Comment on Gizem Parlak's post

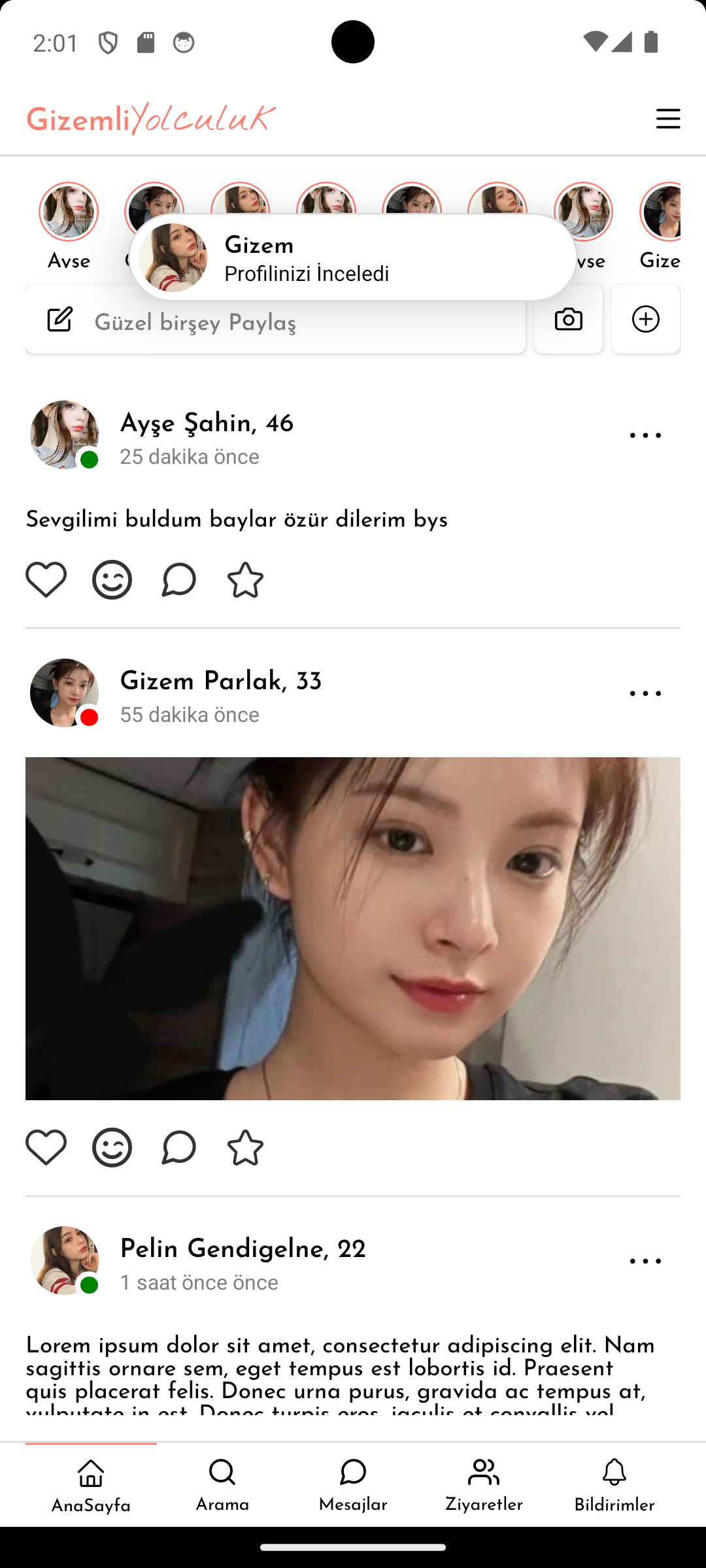(178, 1147)
